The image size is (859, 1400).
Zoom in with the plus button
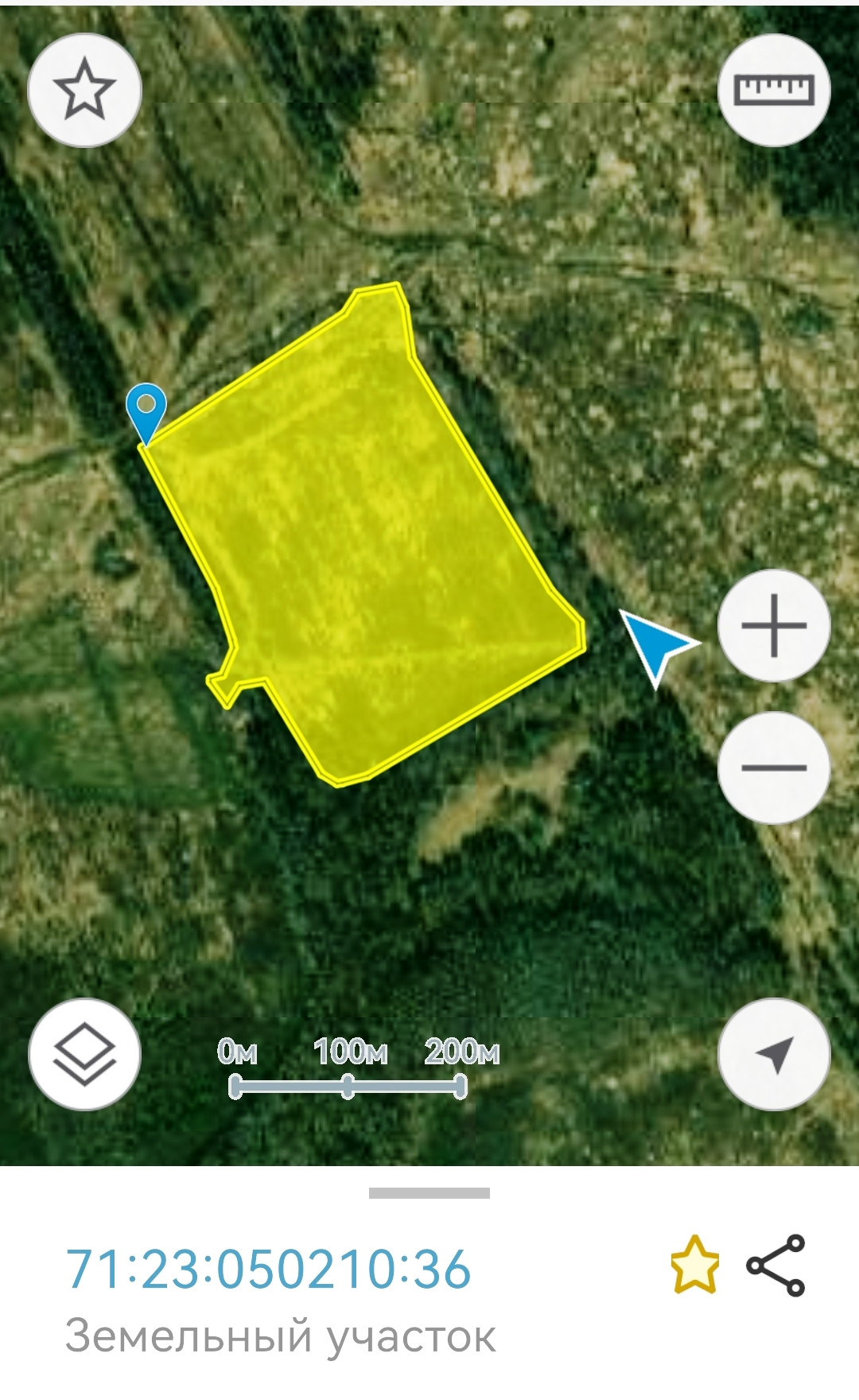pyautogui.click(x=774, y=626)
